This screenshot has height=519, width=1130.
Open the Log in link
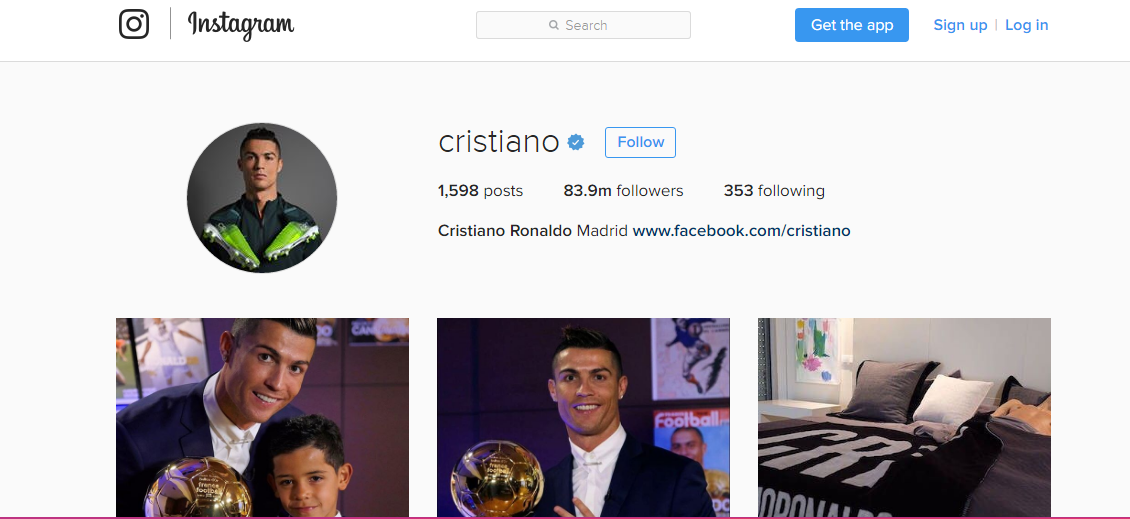(x=1026, y=25)
